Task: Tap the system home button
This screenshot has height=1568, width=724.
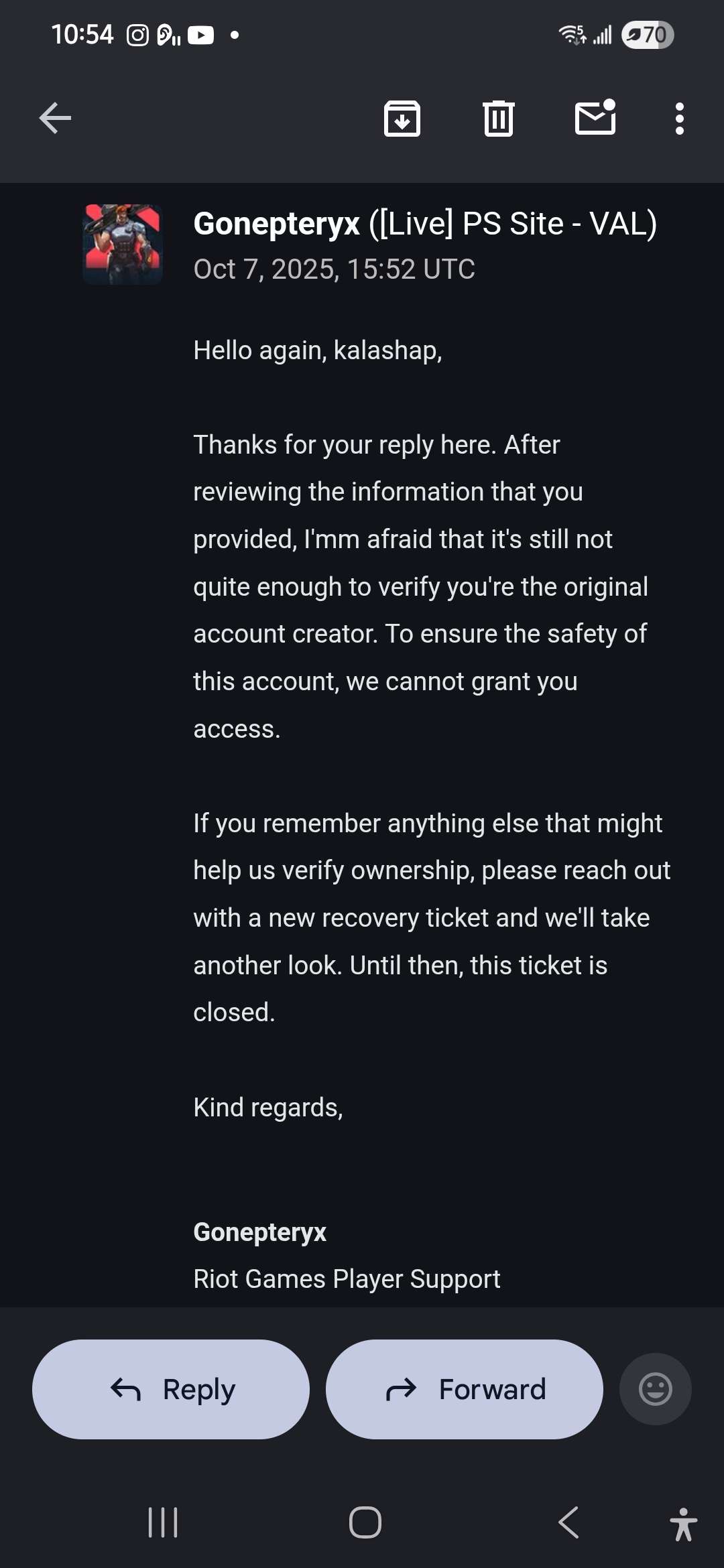Action: (365, 1522)
